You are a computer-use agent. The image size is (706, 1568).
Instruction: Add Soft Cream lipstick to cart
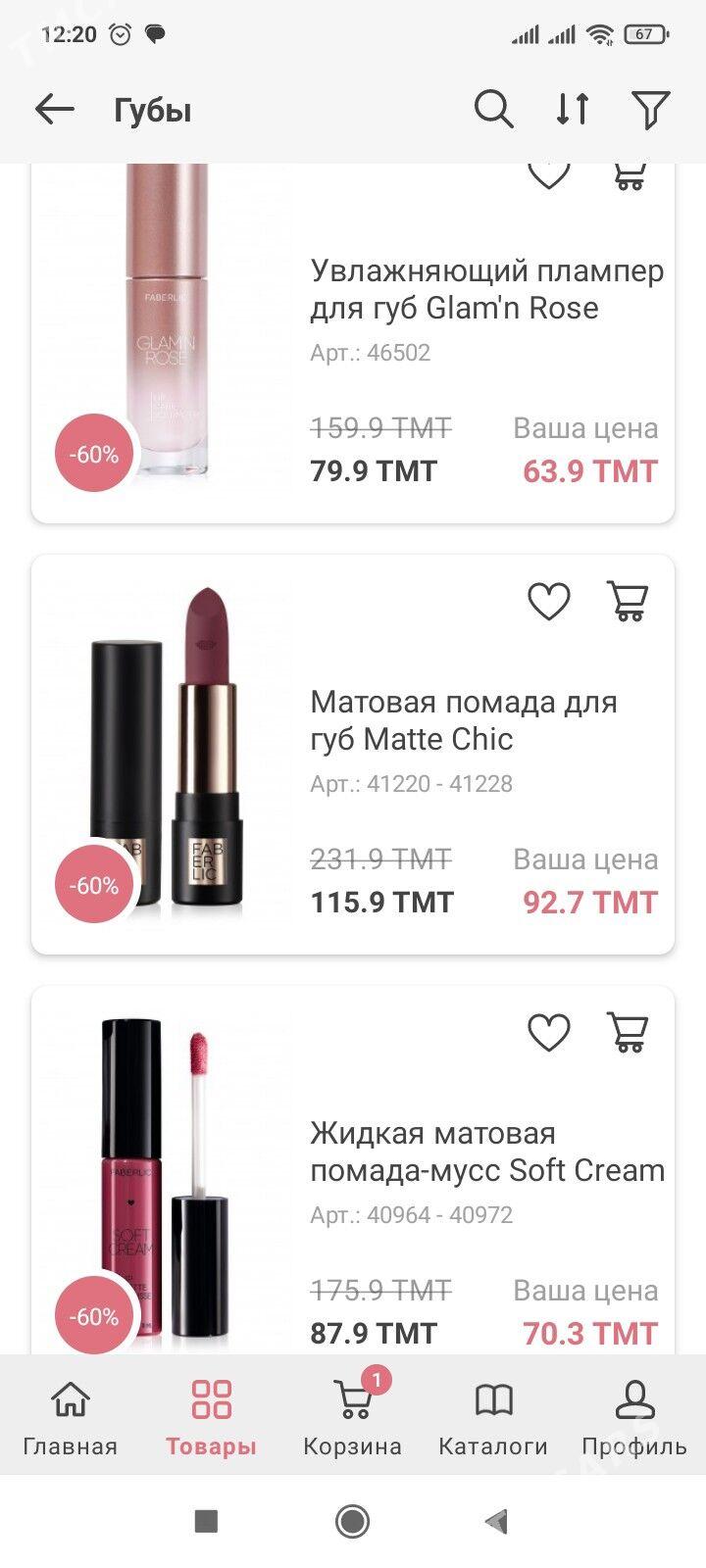pos(628,1032)
